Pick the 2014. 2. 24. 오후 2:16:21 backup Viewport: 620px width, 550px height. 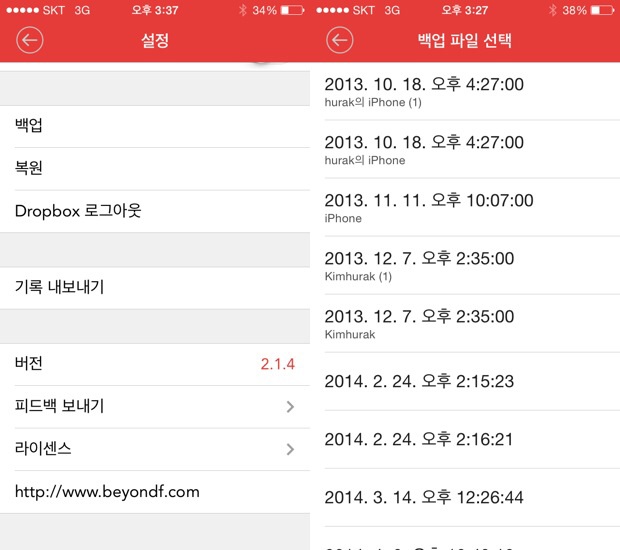click(x=465, y=439)
